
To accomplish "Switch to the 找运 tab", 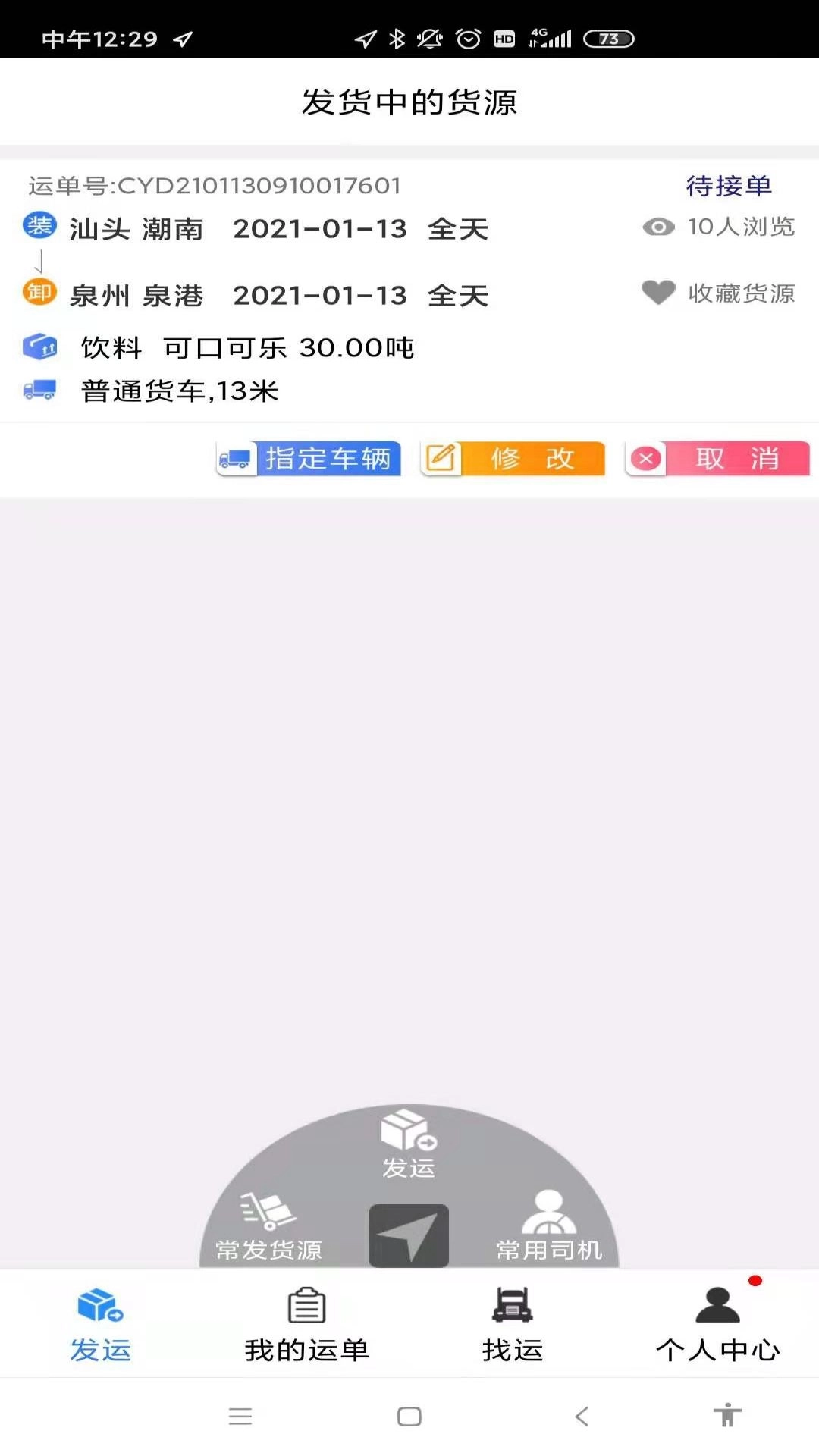I will pyautogui.click(x=513, y=1324).
